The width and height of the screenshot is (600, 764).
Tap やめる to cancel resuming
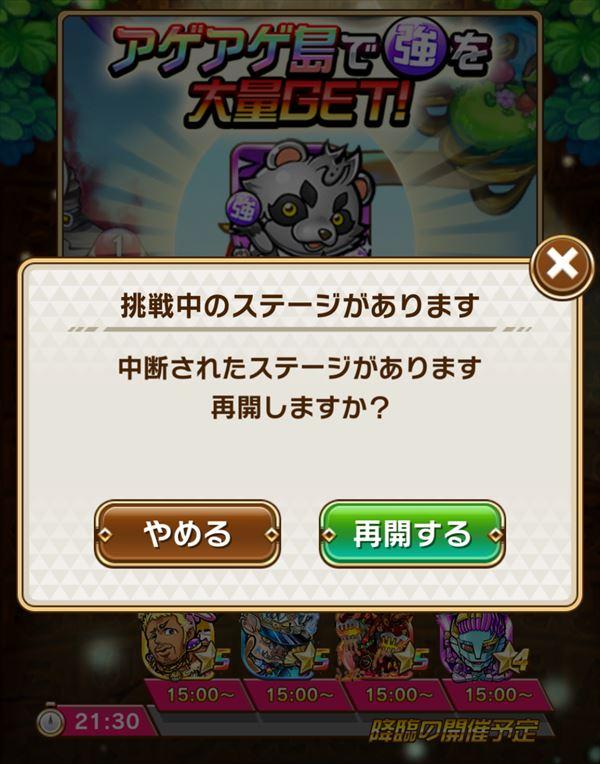coord(187,534)
